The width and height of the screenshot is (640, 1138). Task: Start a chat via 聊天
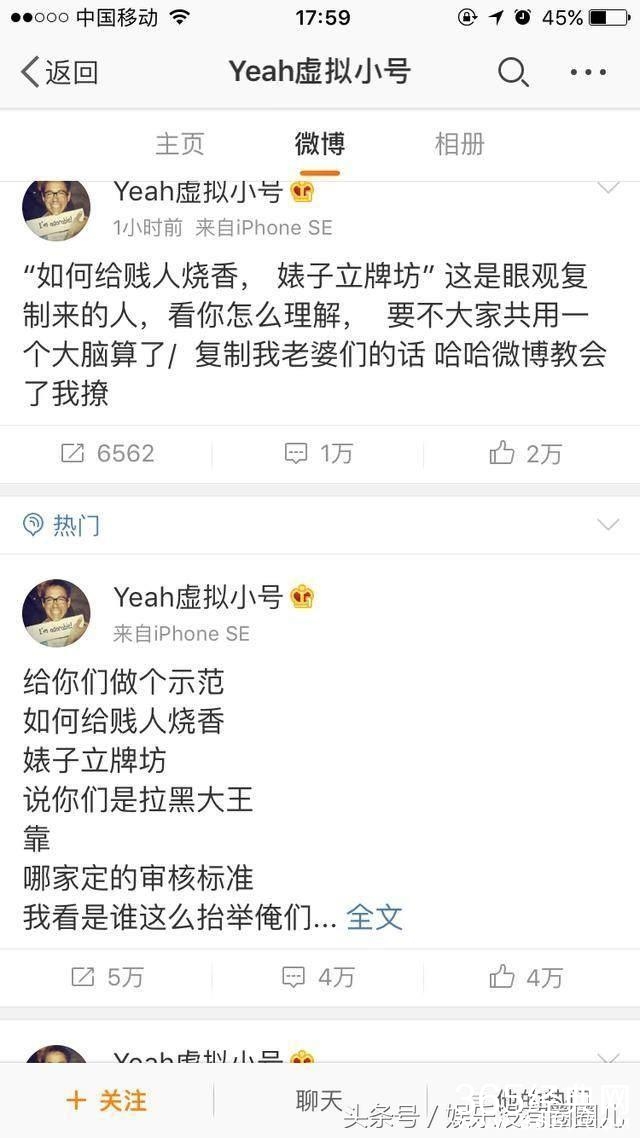click(320, 1101)
